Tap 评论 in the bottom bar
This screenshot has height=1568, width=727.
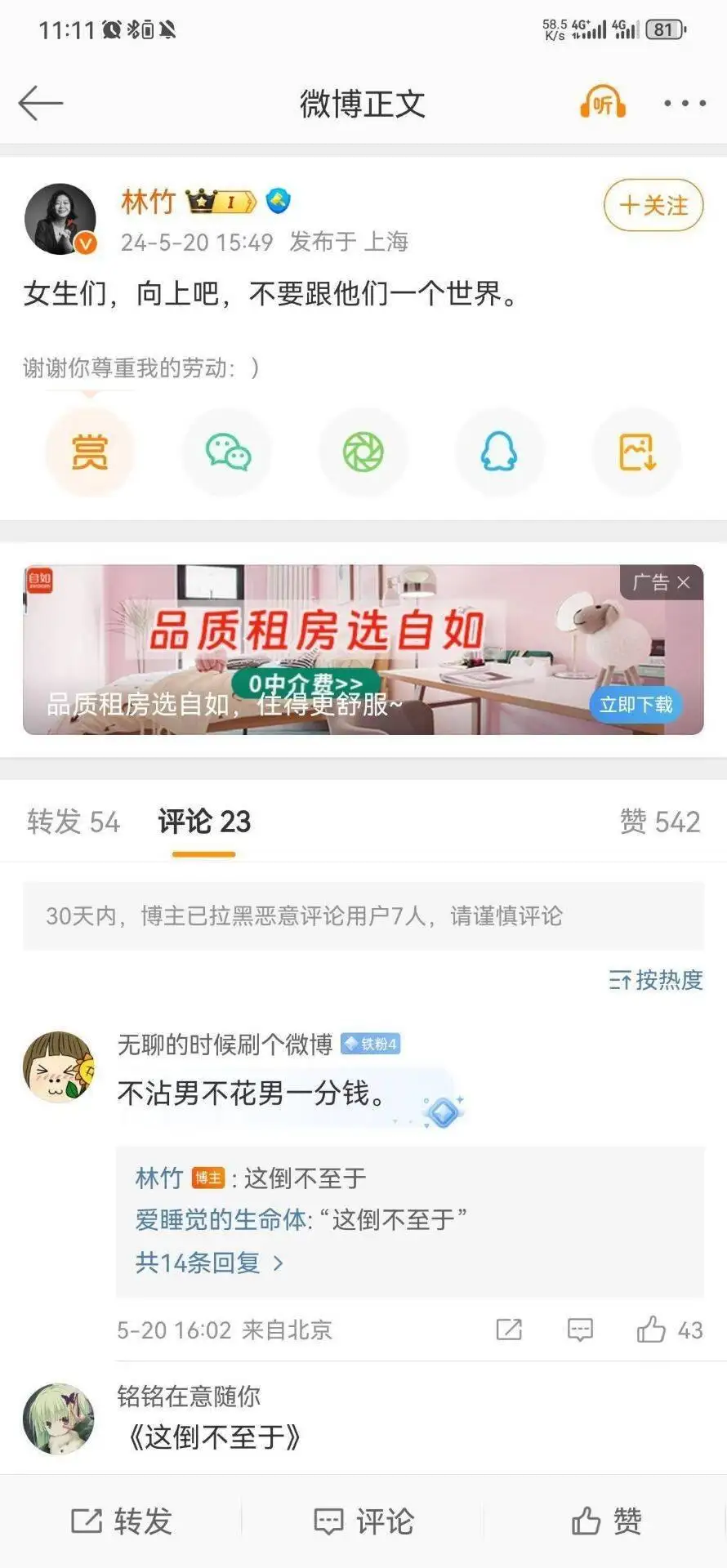[364, 1521]
